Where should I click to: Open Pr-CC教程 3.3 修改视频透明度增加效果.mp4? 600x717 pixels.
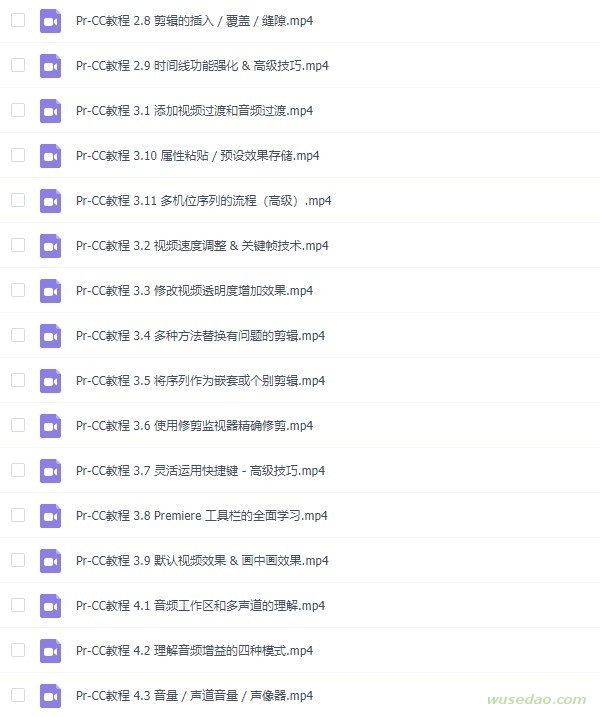pyautogui.click(x=194, y=290)
